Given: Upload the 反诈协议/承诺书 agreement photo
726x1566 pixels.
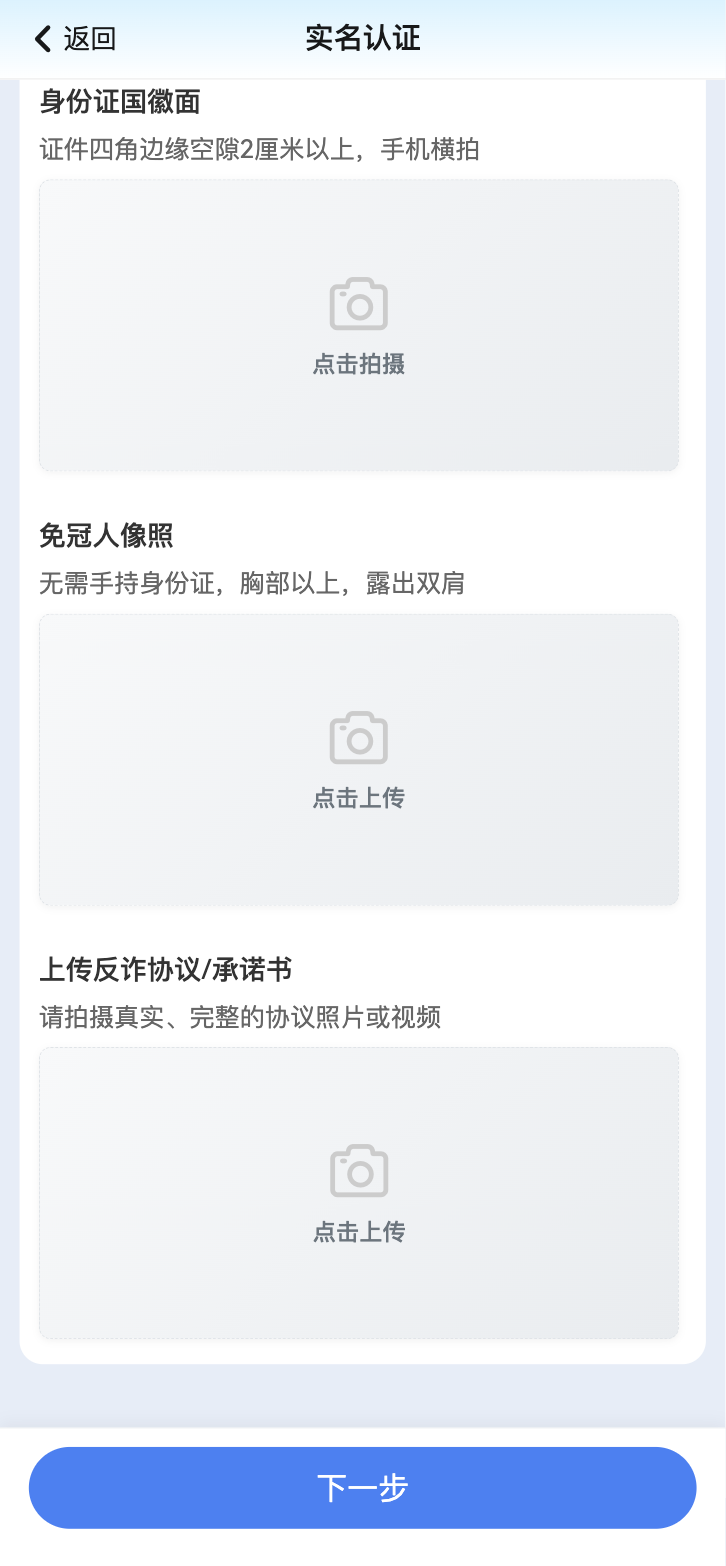Looking at the screenshot, I should tap(358, 1193).
